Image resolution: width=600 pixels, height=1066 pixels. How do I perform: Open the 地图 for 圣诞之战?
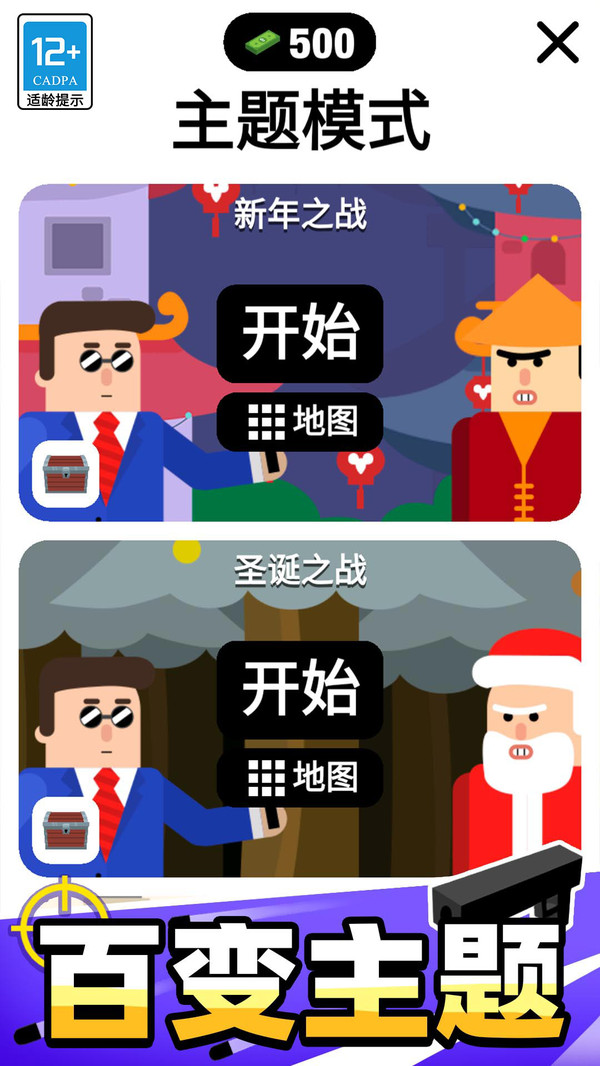click(x=300, y=777)
